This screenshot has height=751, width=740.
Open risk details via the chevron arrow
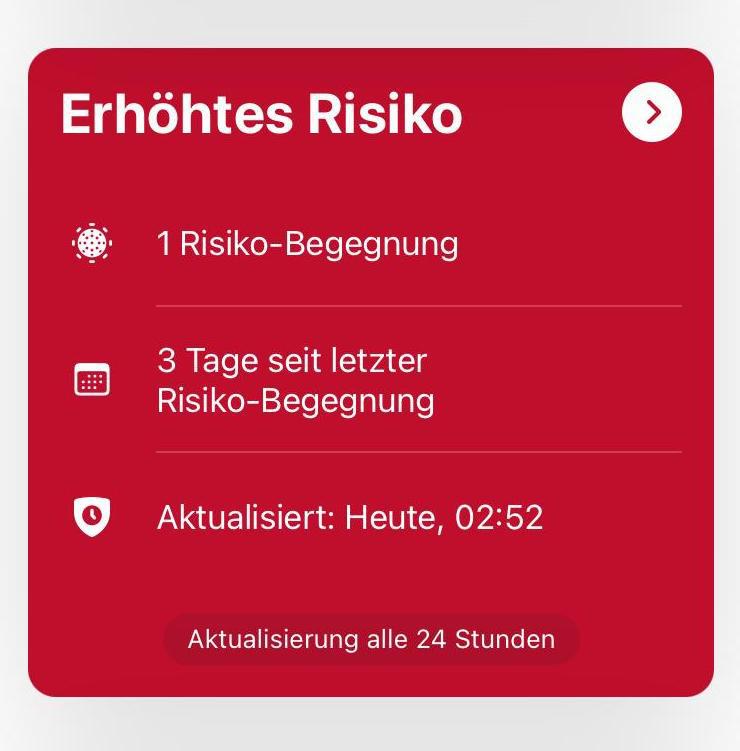651,112
